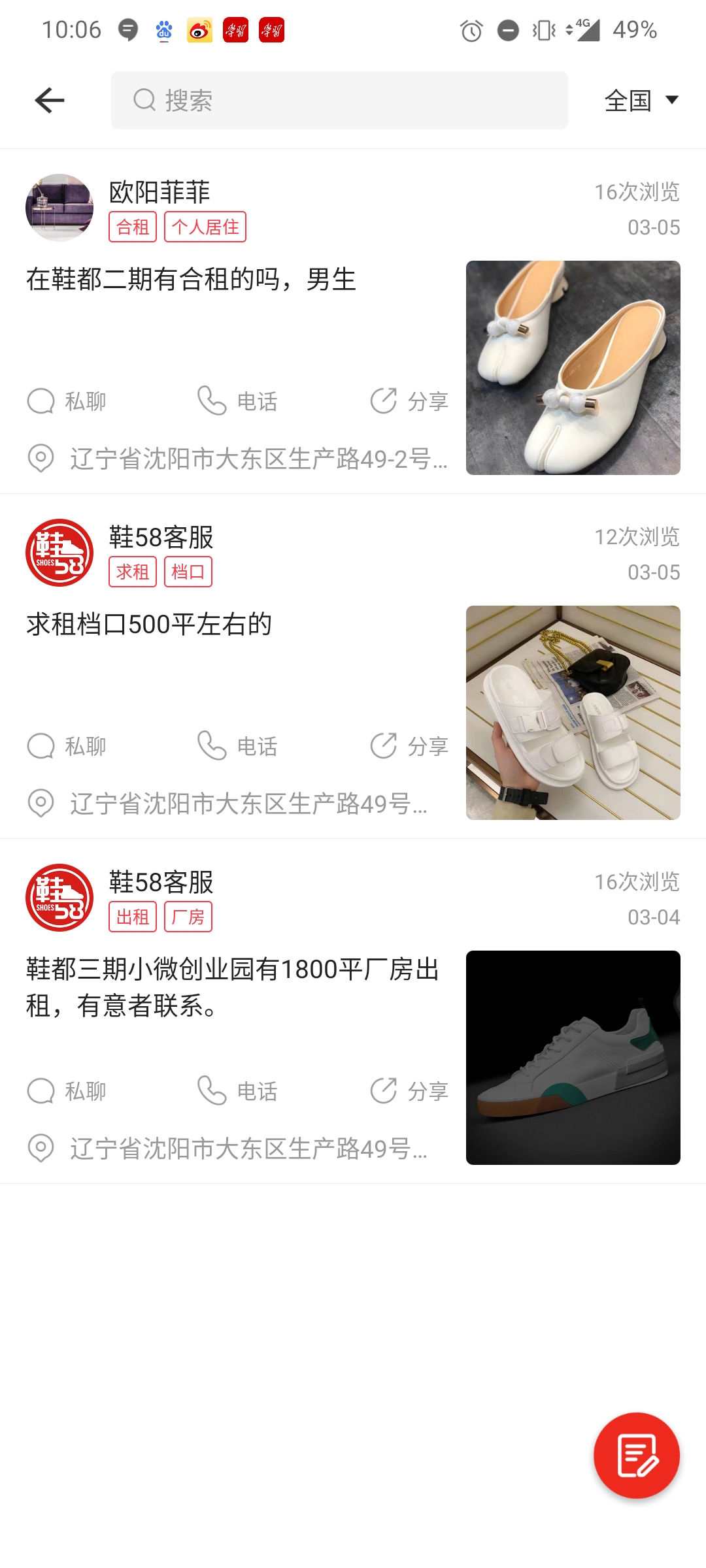
Task: Call 欧阳菲菲 via 电话
Action: (x=238, y=401)
